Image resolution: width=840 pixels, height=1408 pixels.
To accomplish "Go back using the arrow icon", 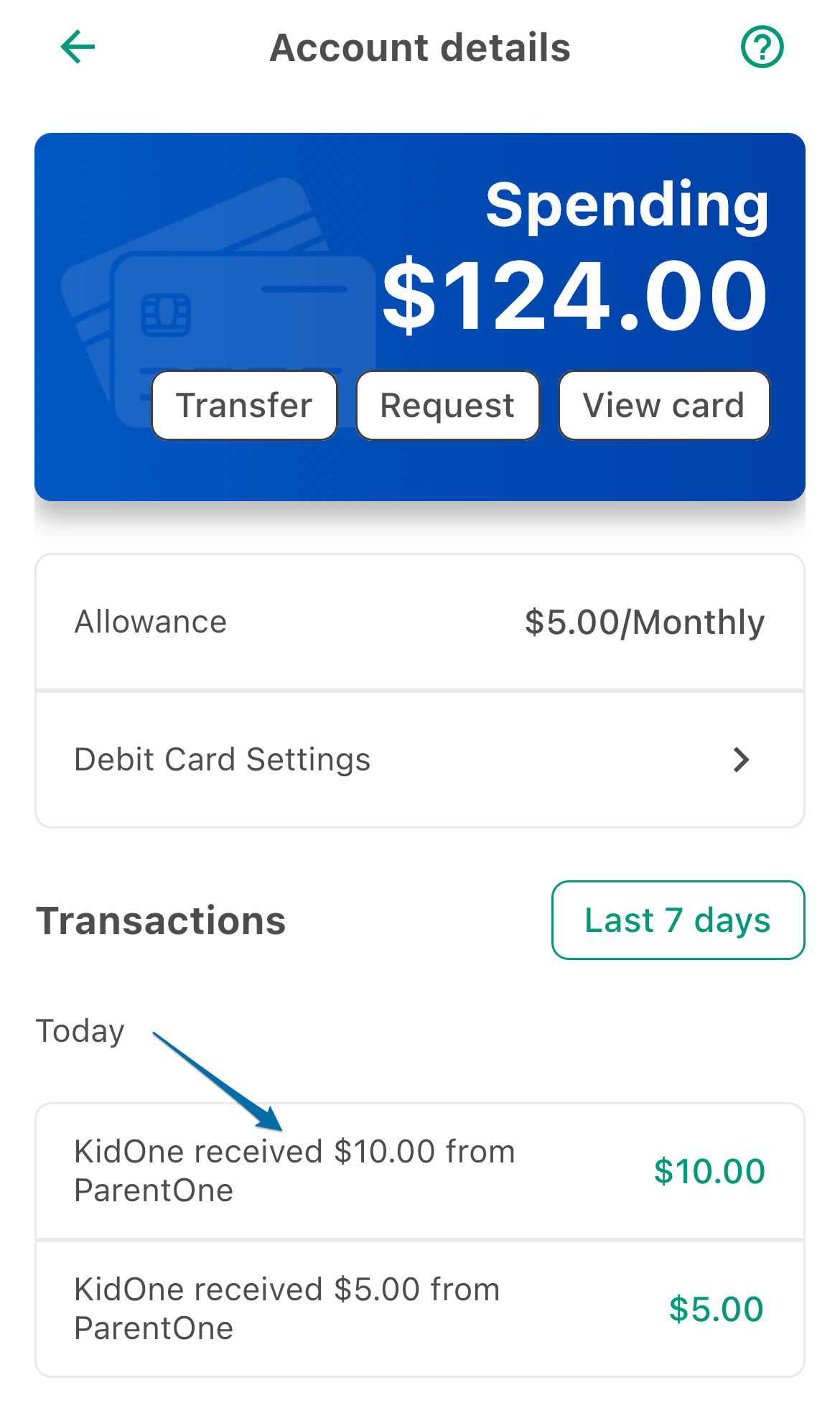I will [x=78, y=47].
